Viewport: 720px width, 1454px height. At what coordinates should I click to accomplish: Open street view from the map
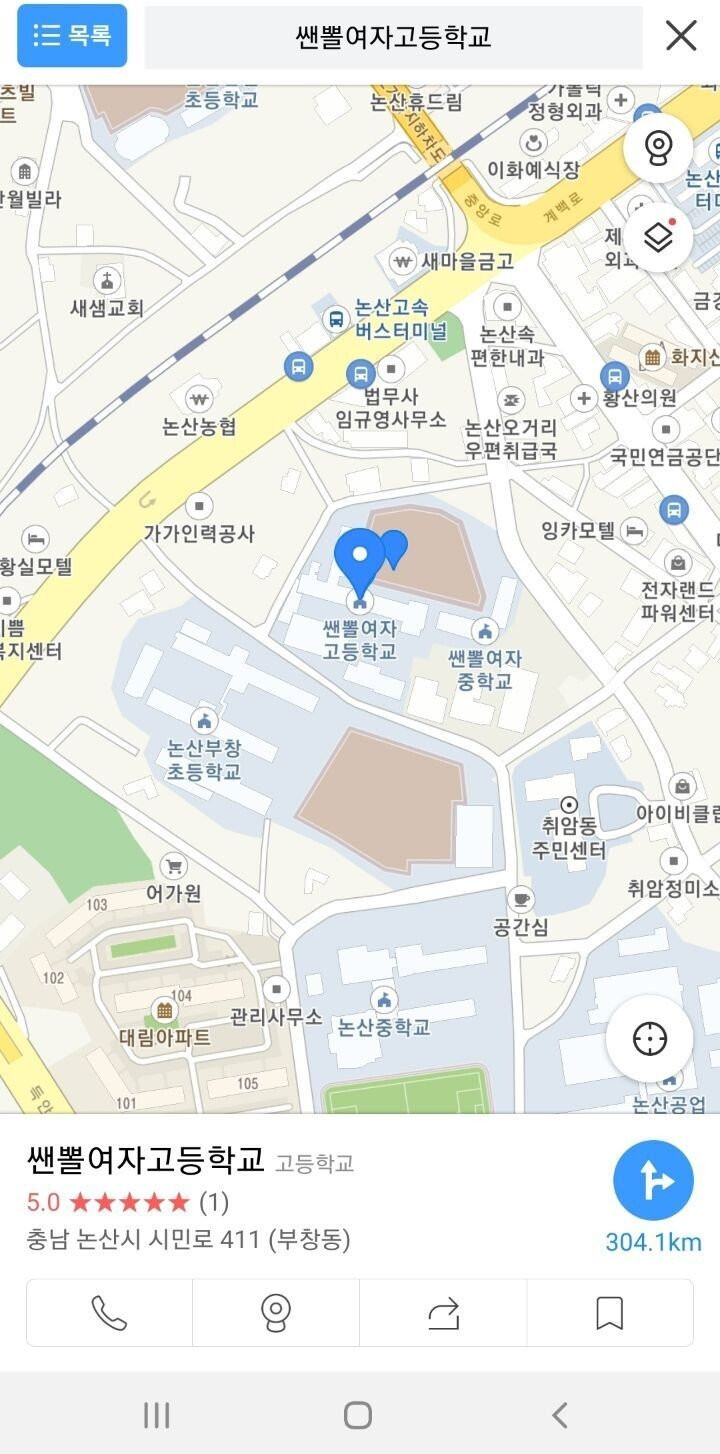click(657, 148)
